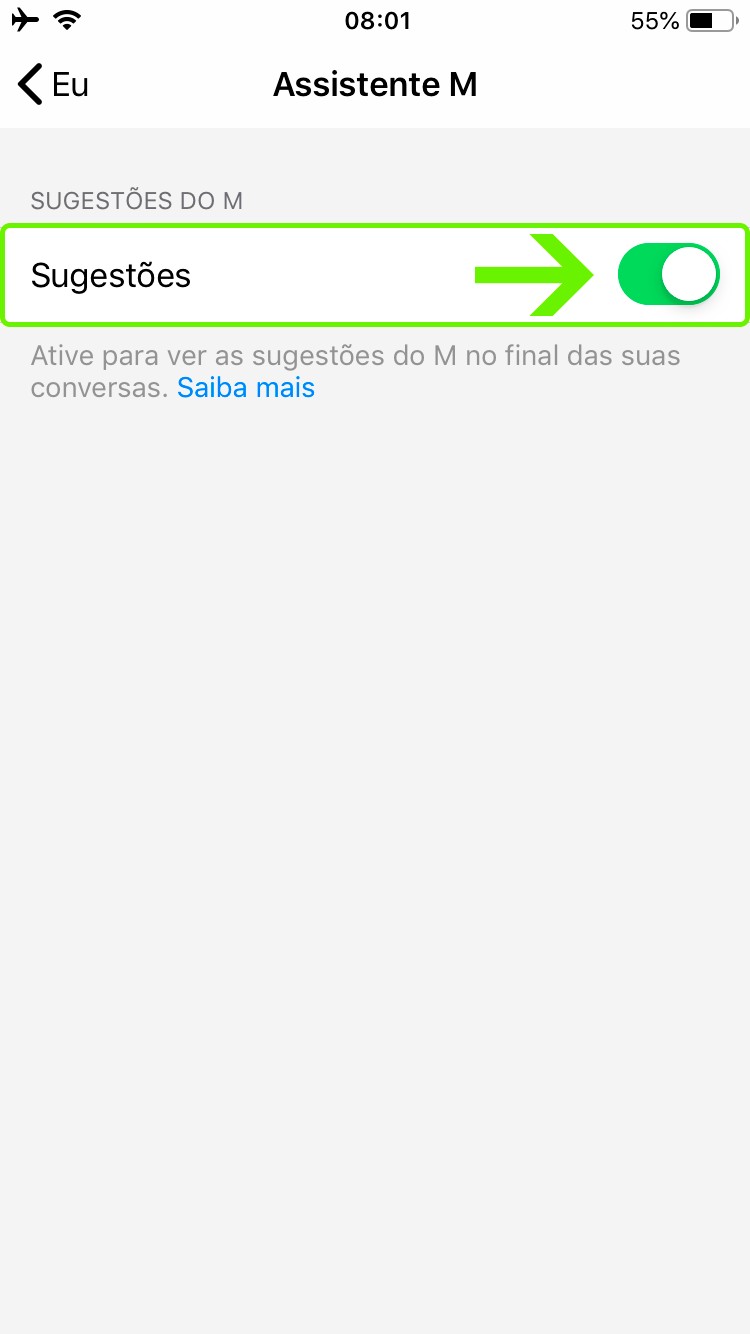Open the Saiba mais link
This screenshot has width=750, height=1334.
[245, 388]
